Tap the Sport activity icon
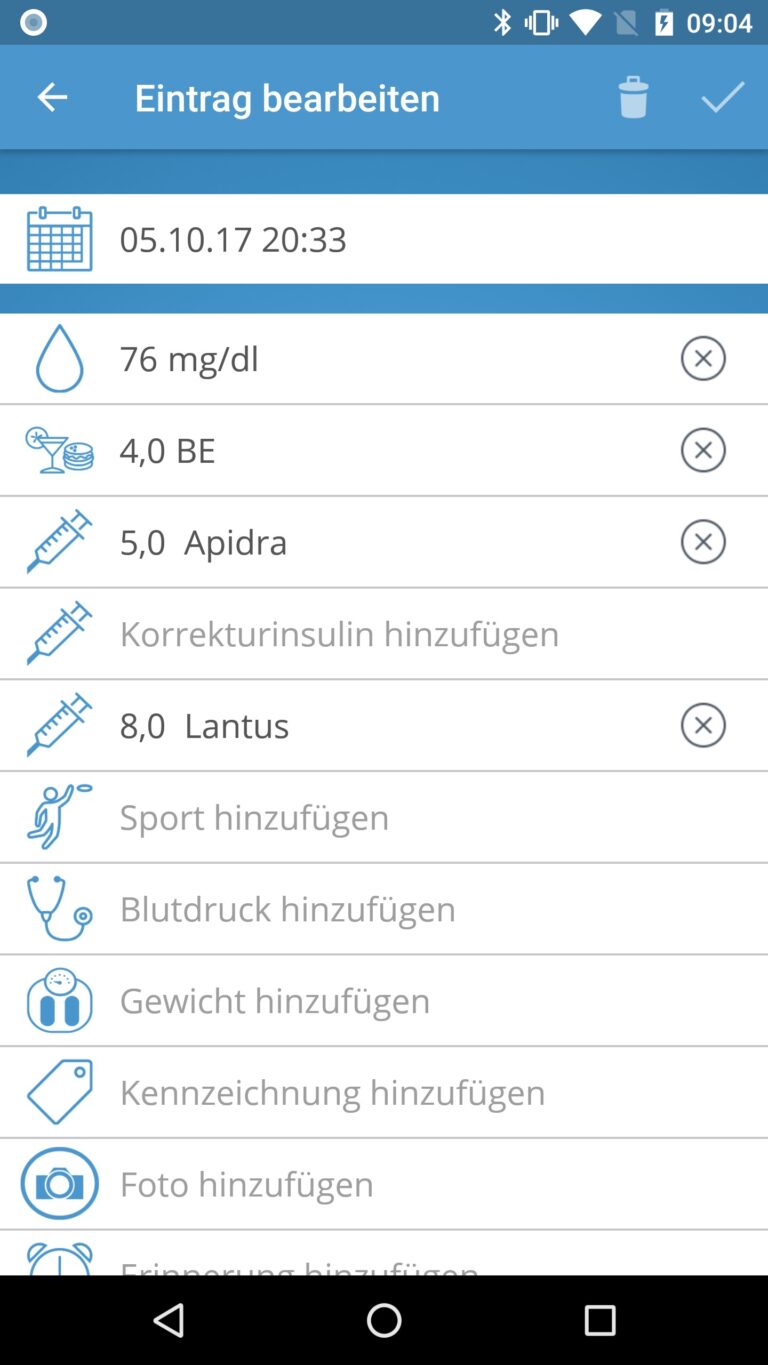768x1365 pixels. pos(58,816)
